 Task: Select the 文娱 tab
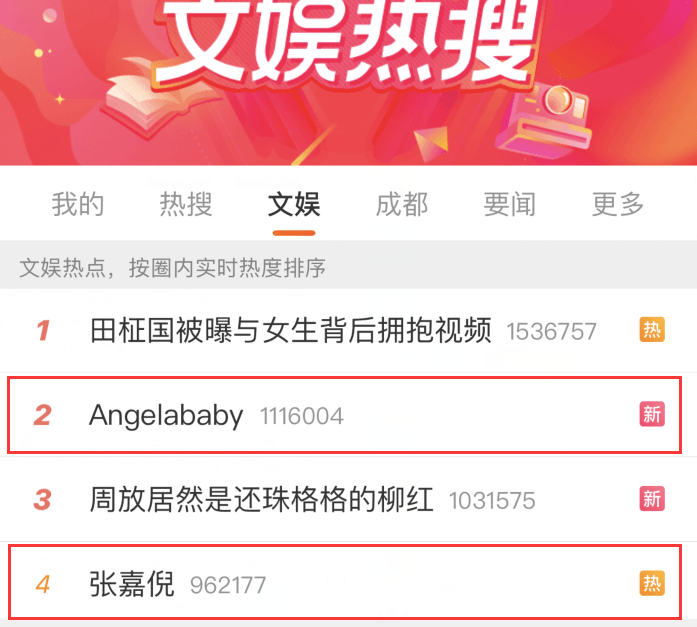coord(294,205)
